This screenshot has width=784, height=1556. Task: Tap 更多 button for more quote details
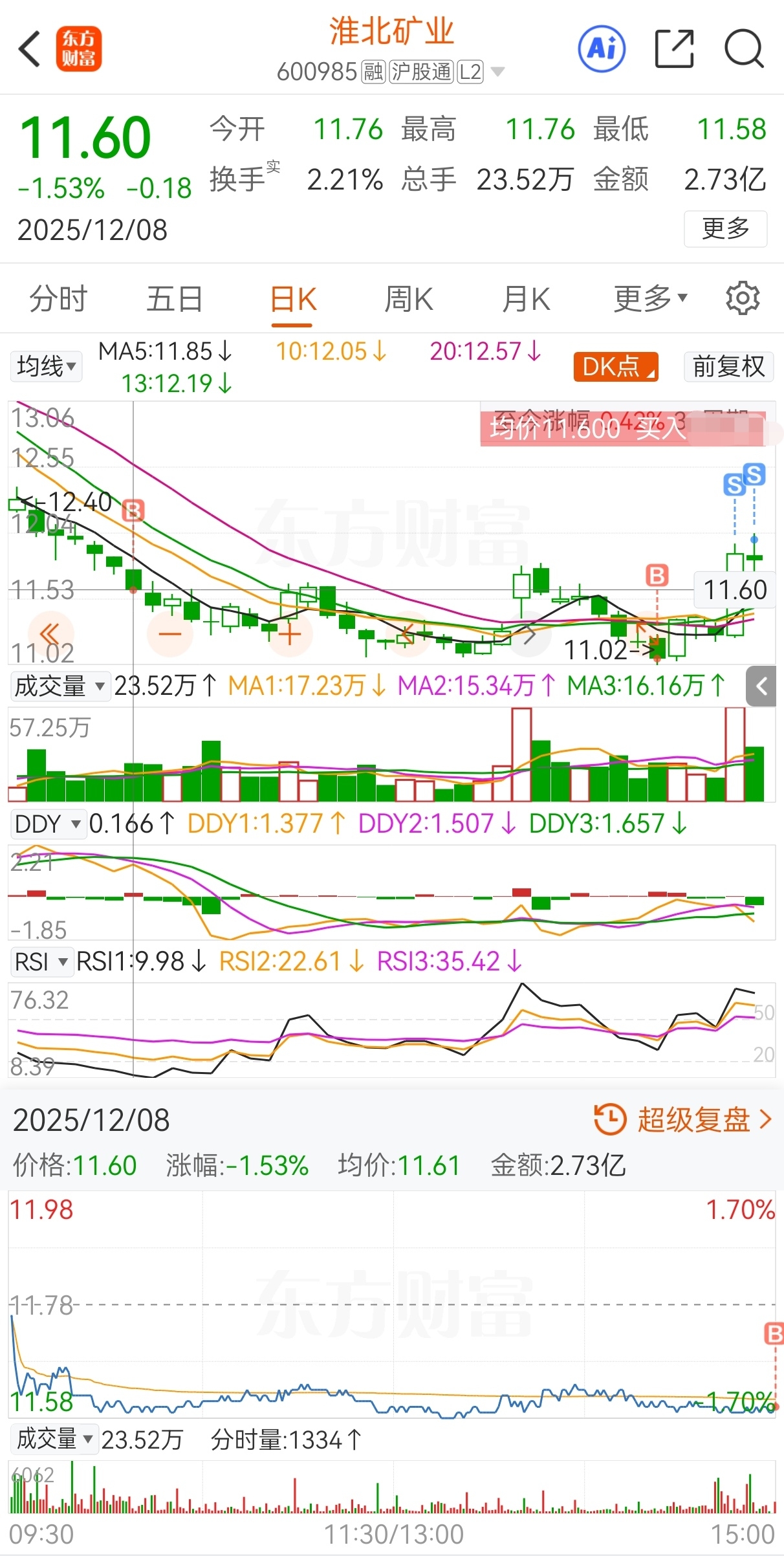pos(725,228)
